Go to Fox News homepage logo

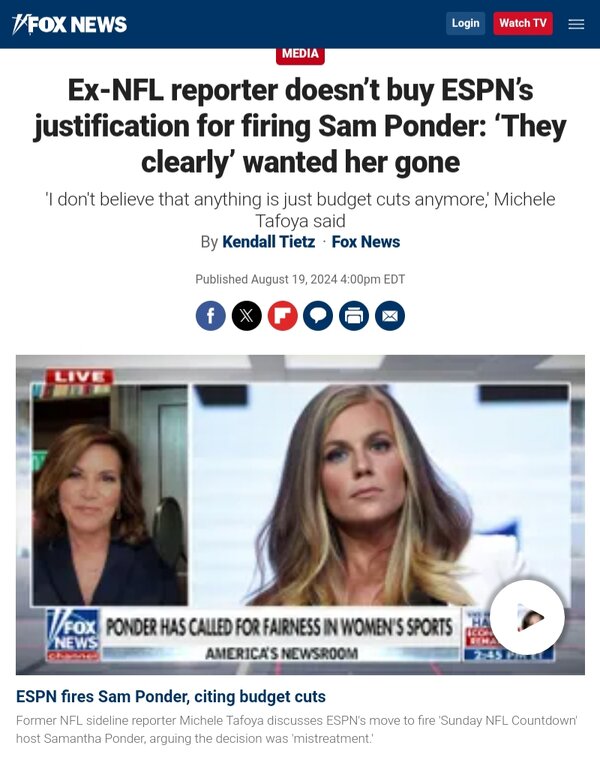click(x=70, y=24)
